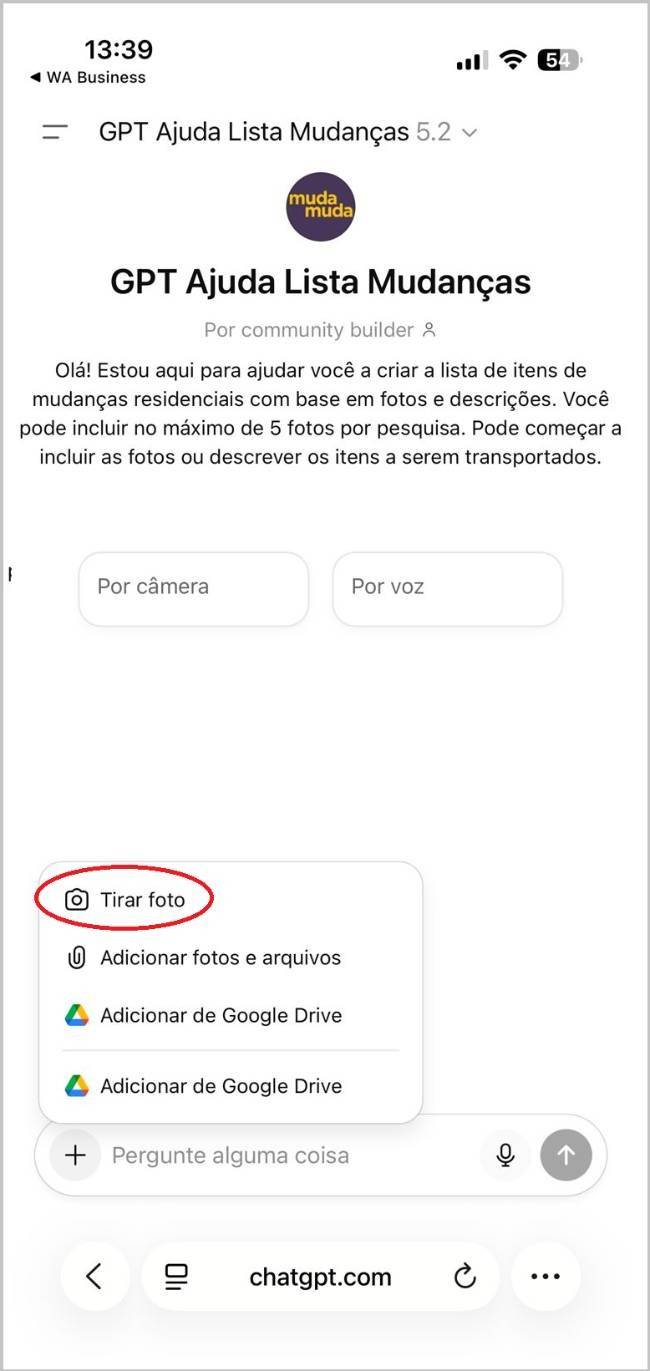Start voice dictation with the microphone

[506, 1156]
